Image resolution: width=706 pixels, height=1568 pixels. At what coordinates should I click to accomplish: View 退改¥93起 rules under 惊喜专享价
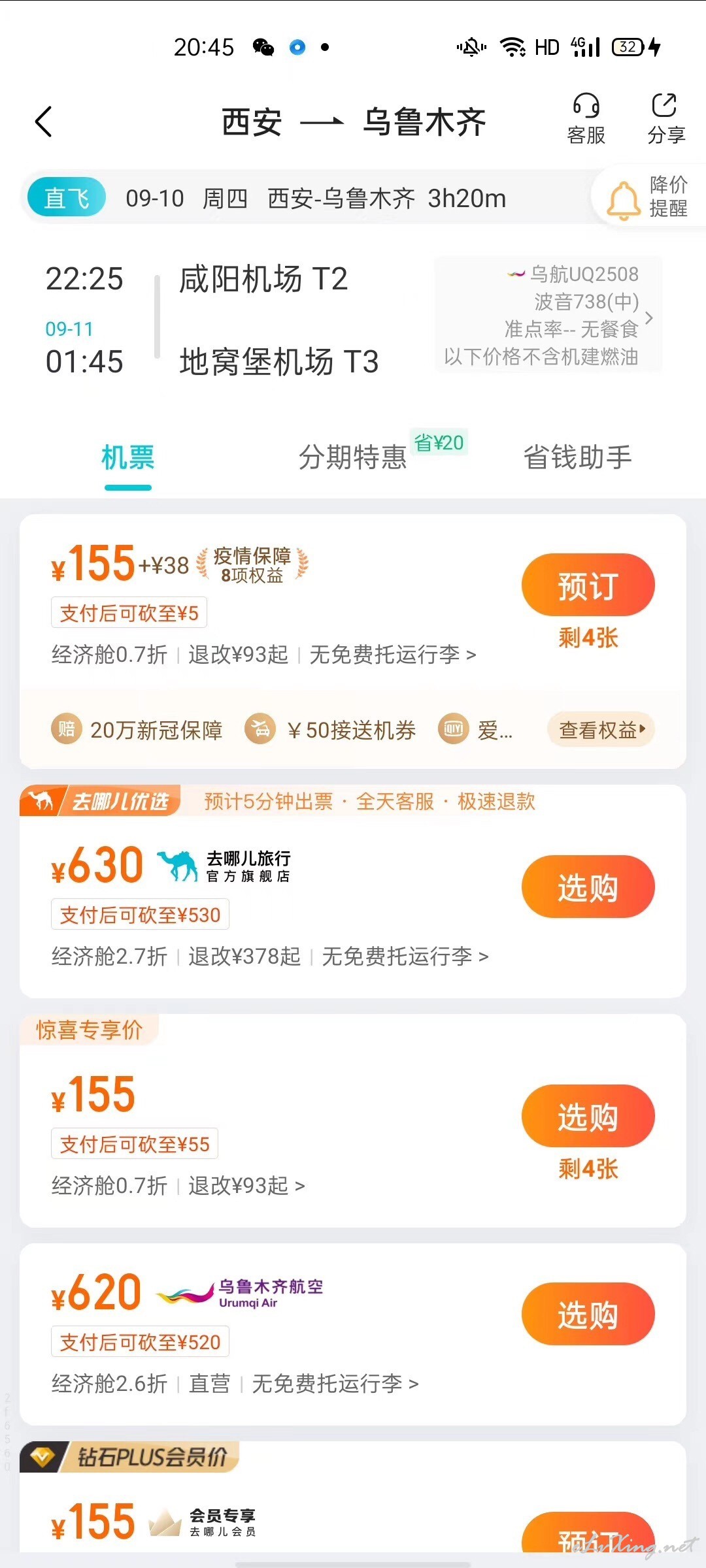click(246, 1186)
